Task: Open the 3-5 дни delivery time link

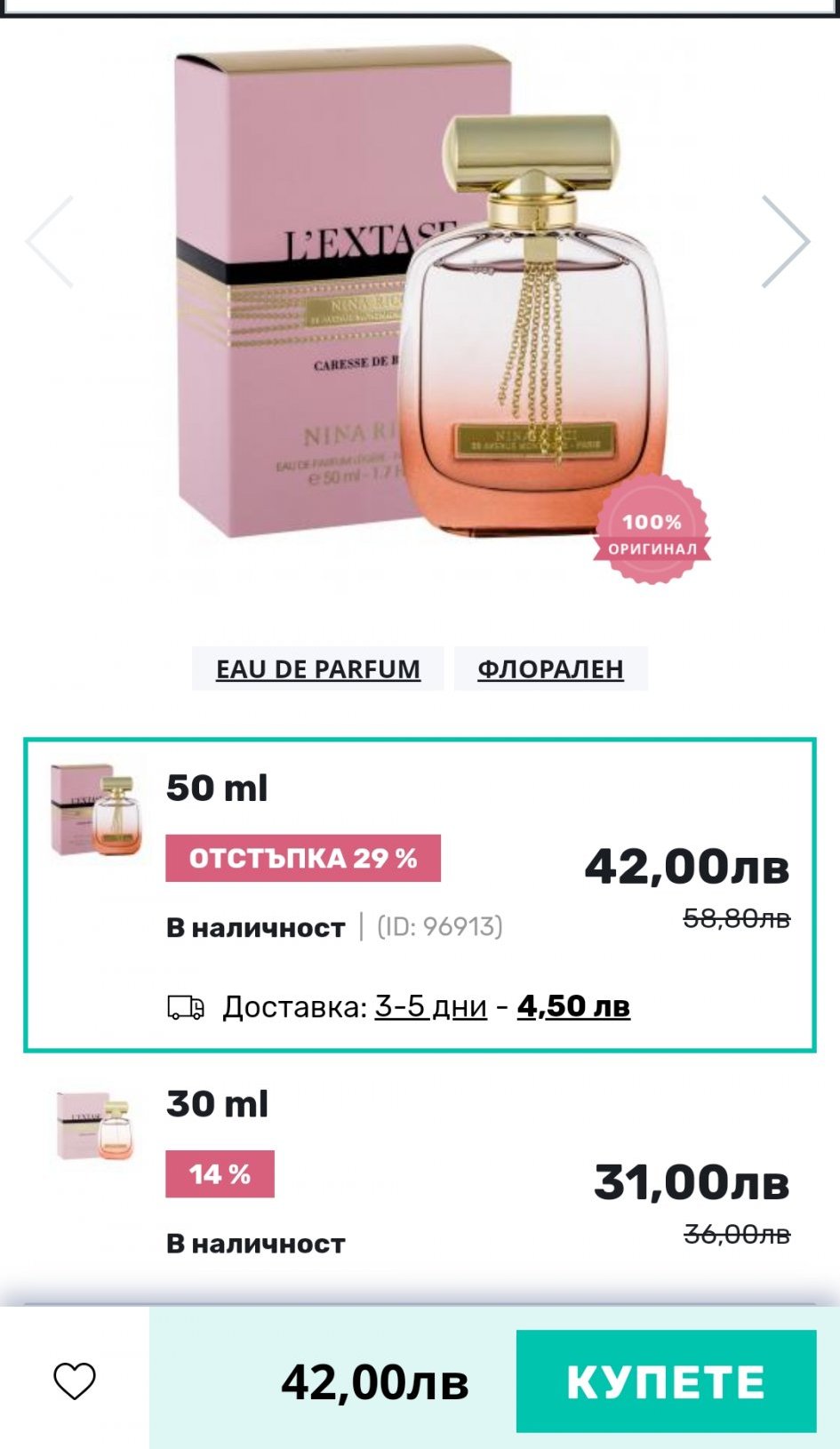Action: [430, 1006]
